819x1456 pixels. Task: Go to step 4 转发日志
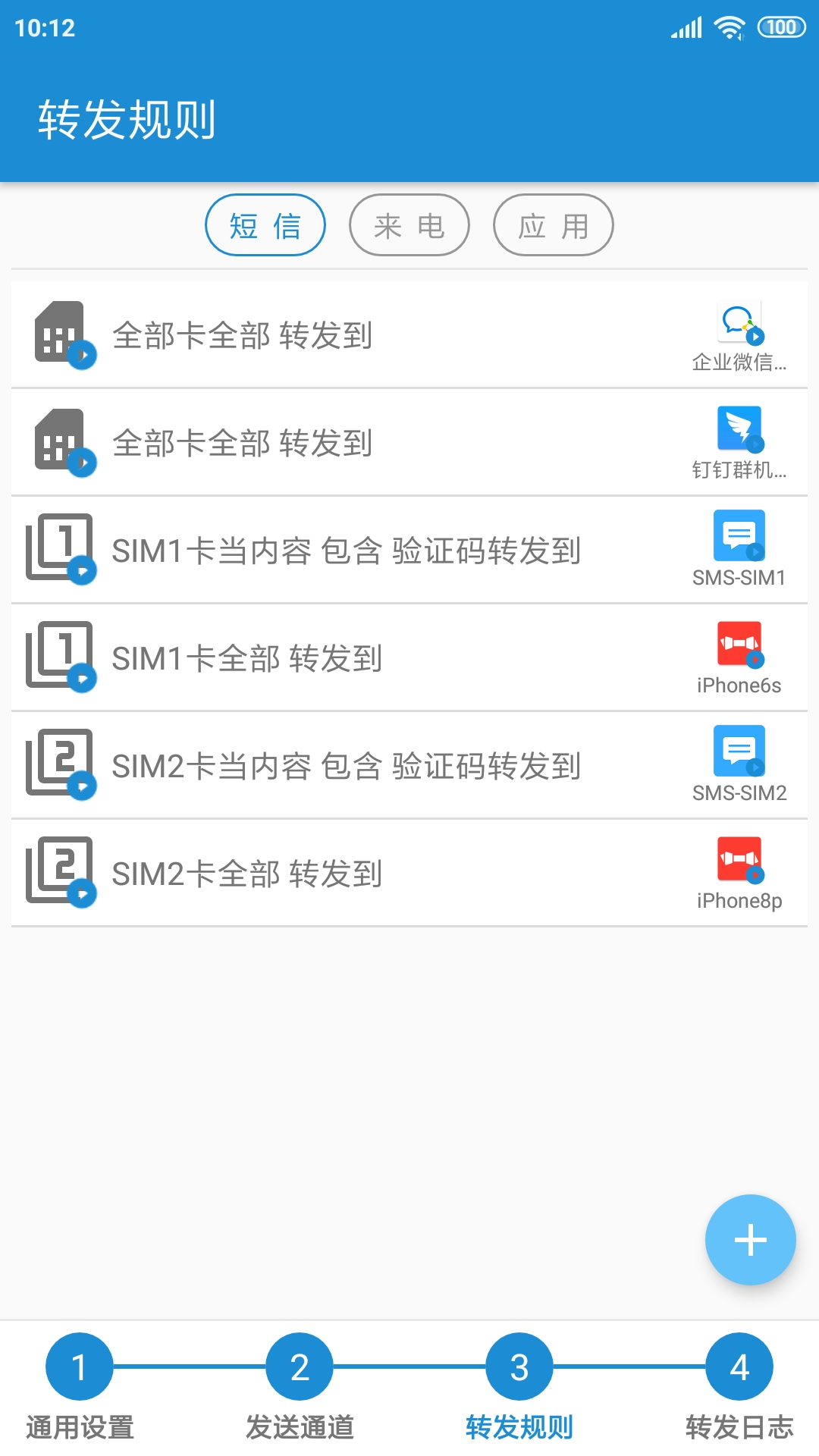coord(739,1385)
